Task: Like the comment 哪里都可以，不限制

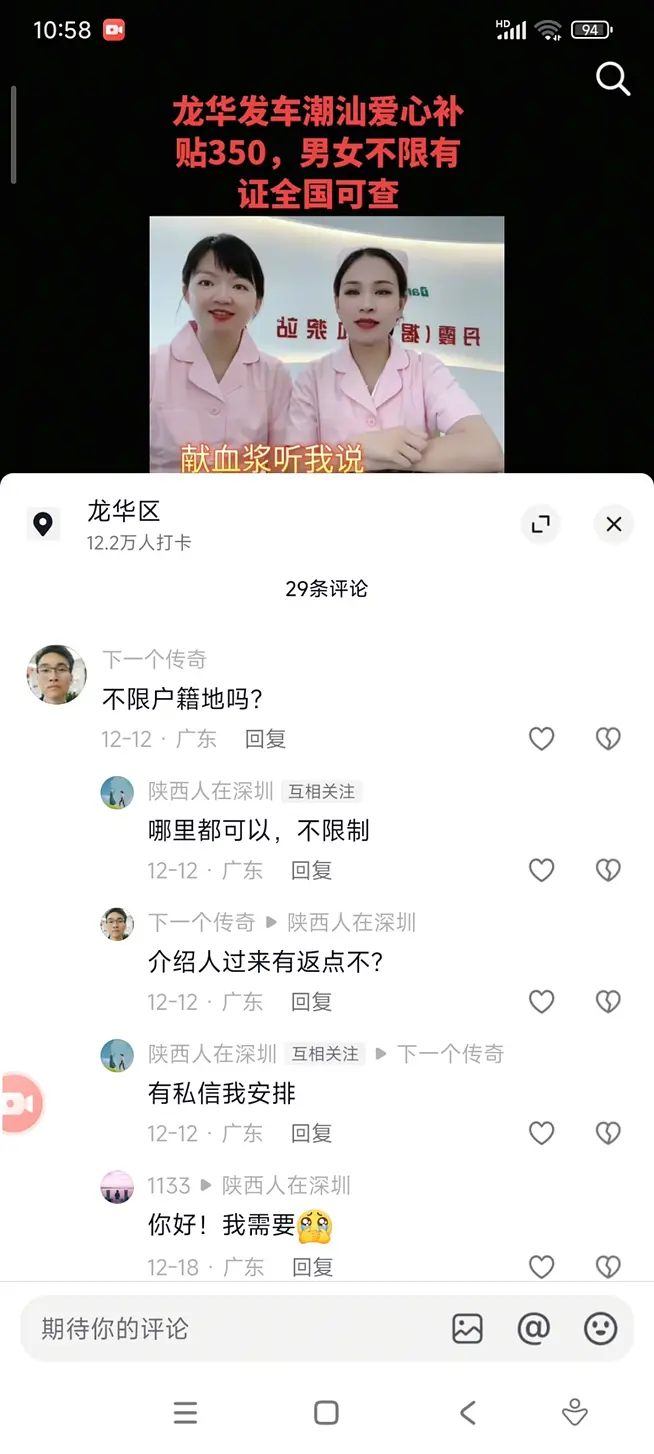Action: pyautogui.click(x=541, y=870)
